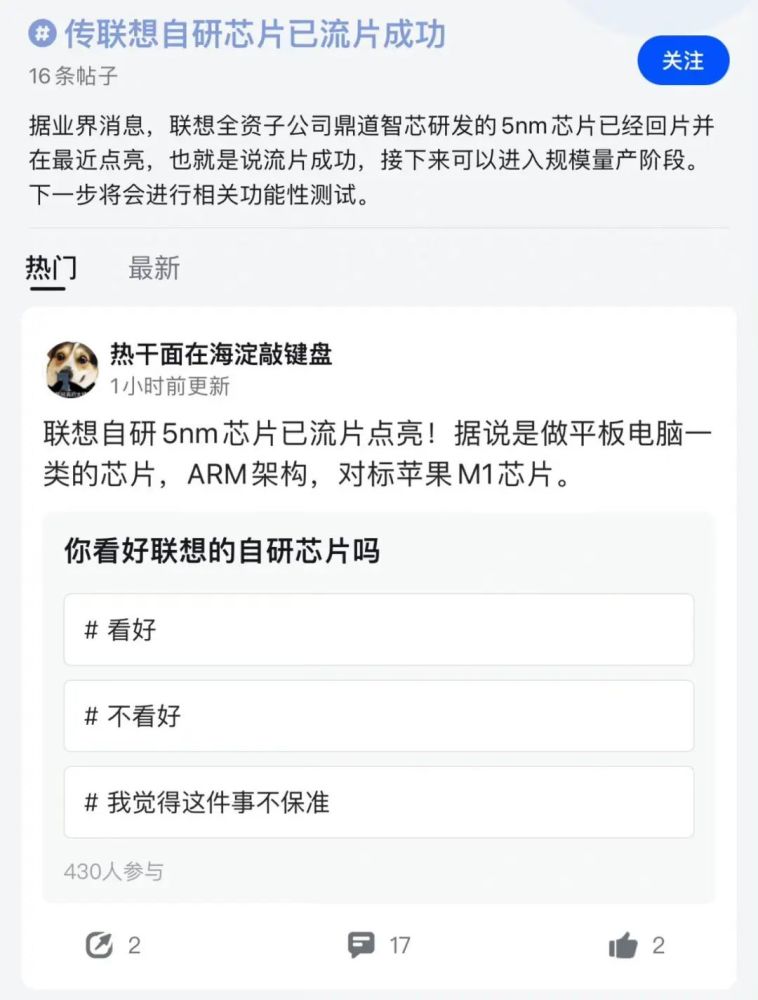Vote 看好 in the poll
Viewport: 758px width, 1000px height.
(x=379, y=629)
